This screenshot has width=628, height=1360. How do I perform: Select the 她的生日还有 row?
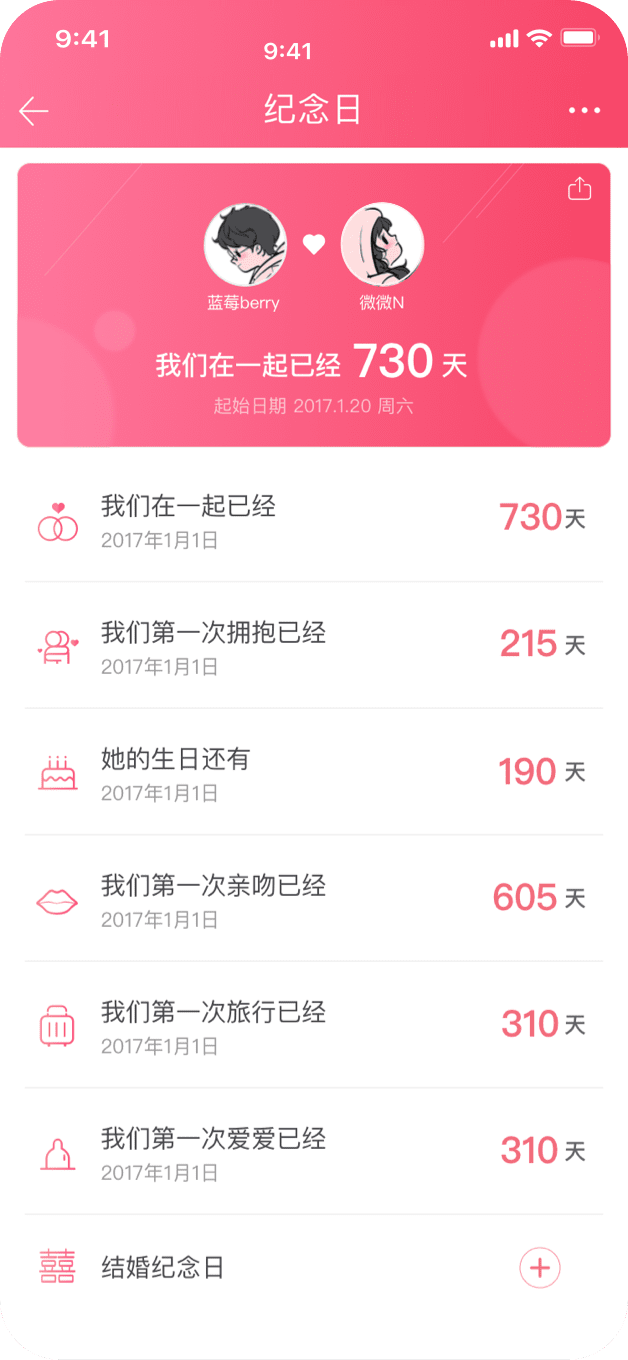tap(314, 772)
